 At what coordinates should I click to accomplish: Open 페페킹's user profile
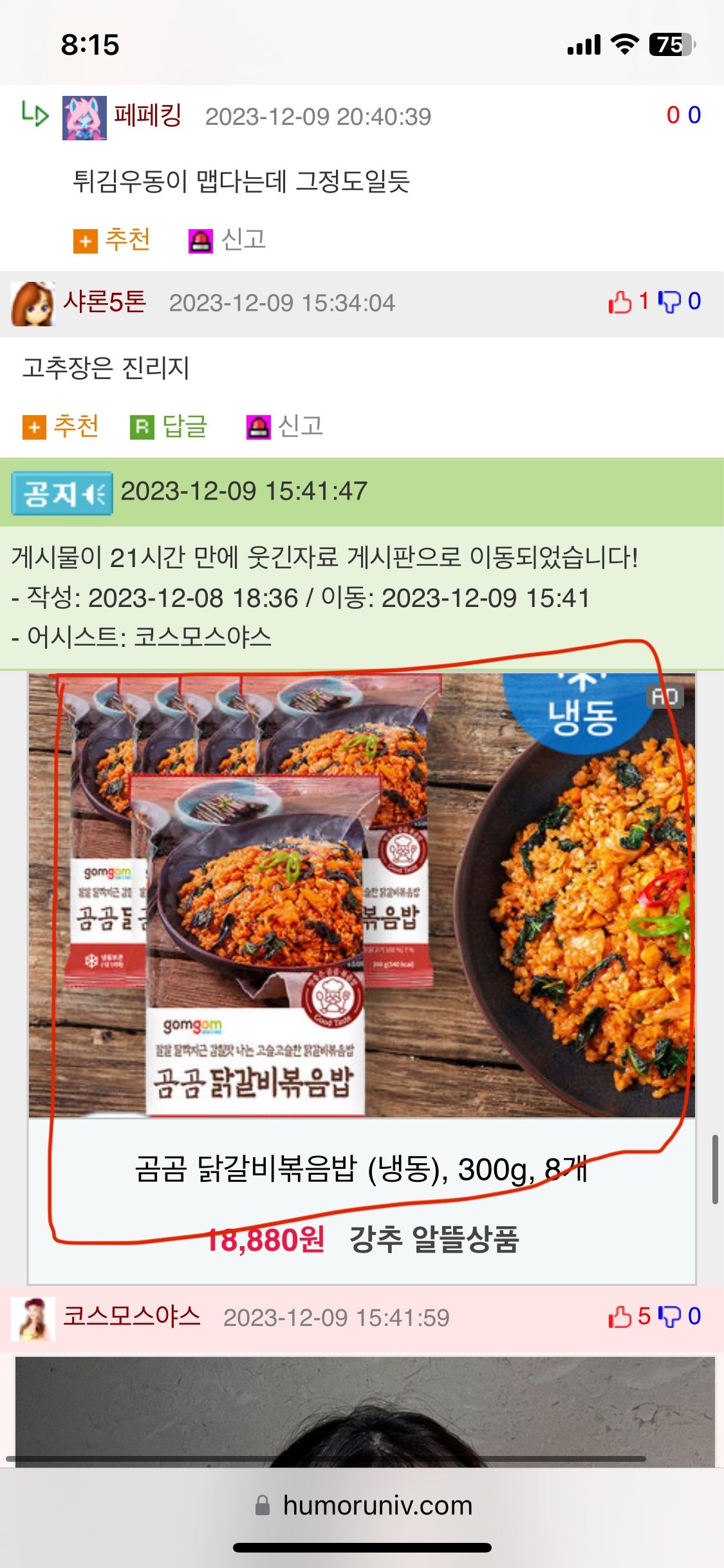pyautogui.click(x=148, y=117)
